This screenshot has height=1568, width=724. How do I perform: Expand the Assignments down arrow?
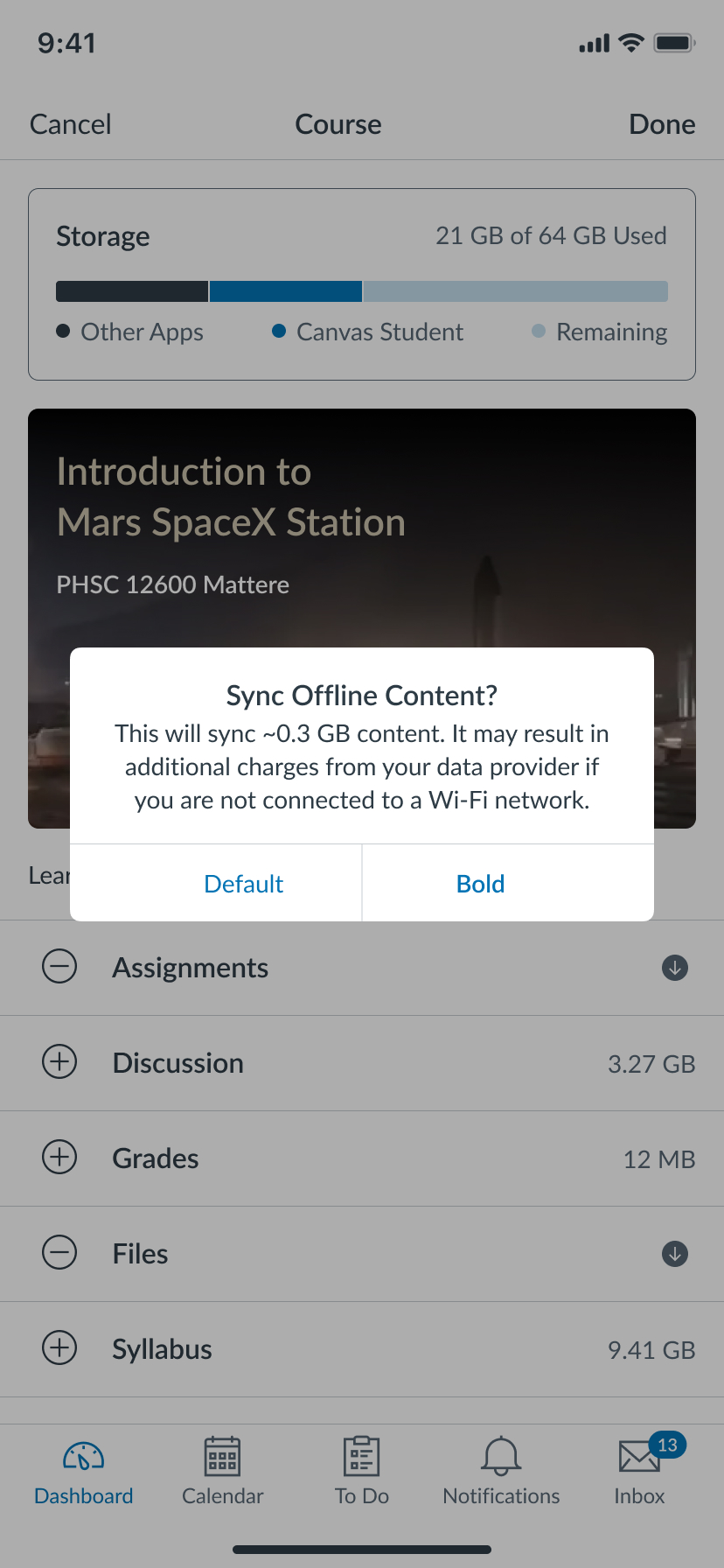pyautogui.click(x=675, y=968)
